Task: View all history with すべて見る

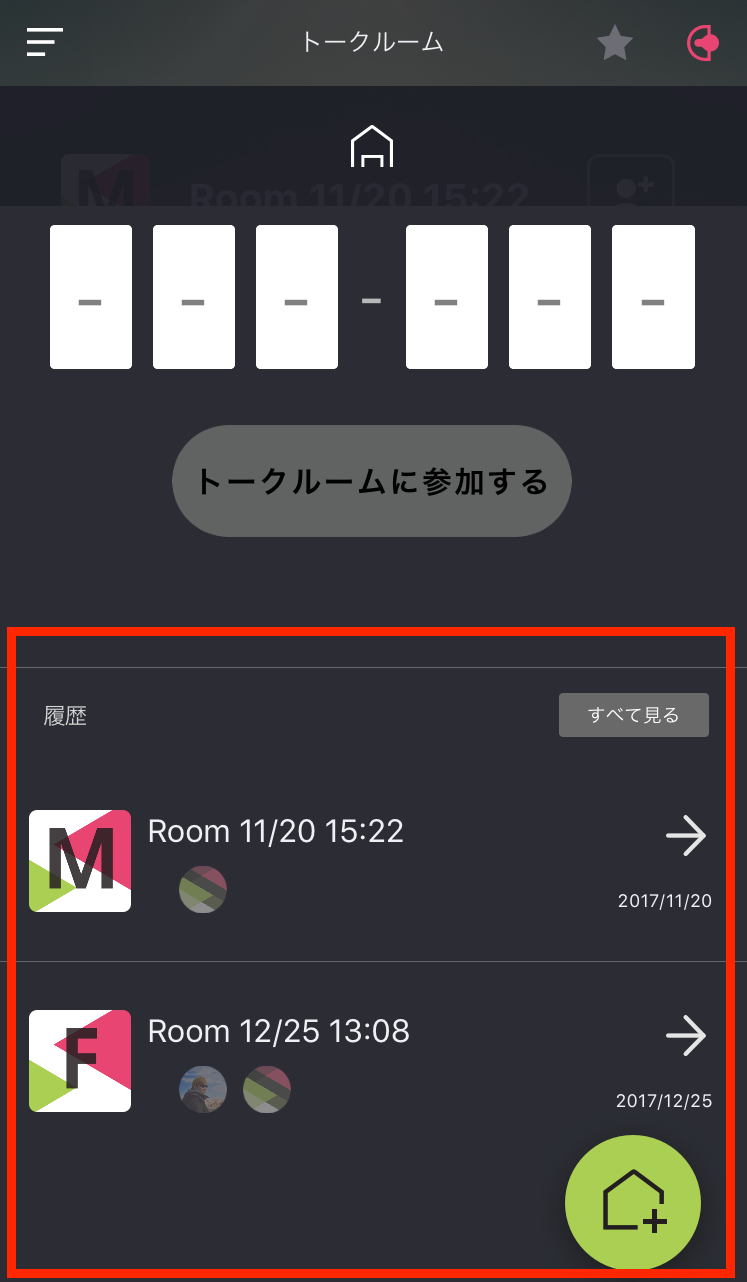Action: (634, 715)
